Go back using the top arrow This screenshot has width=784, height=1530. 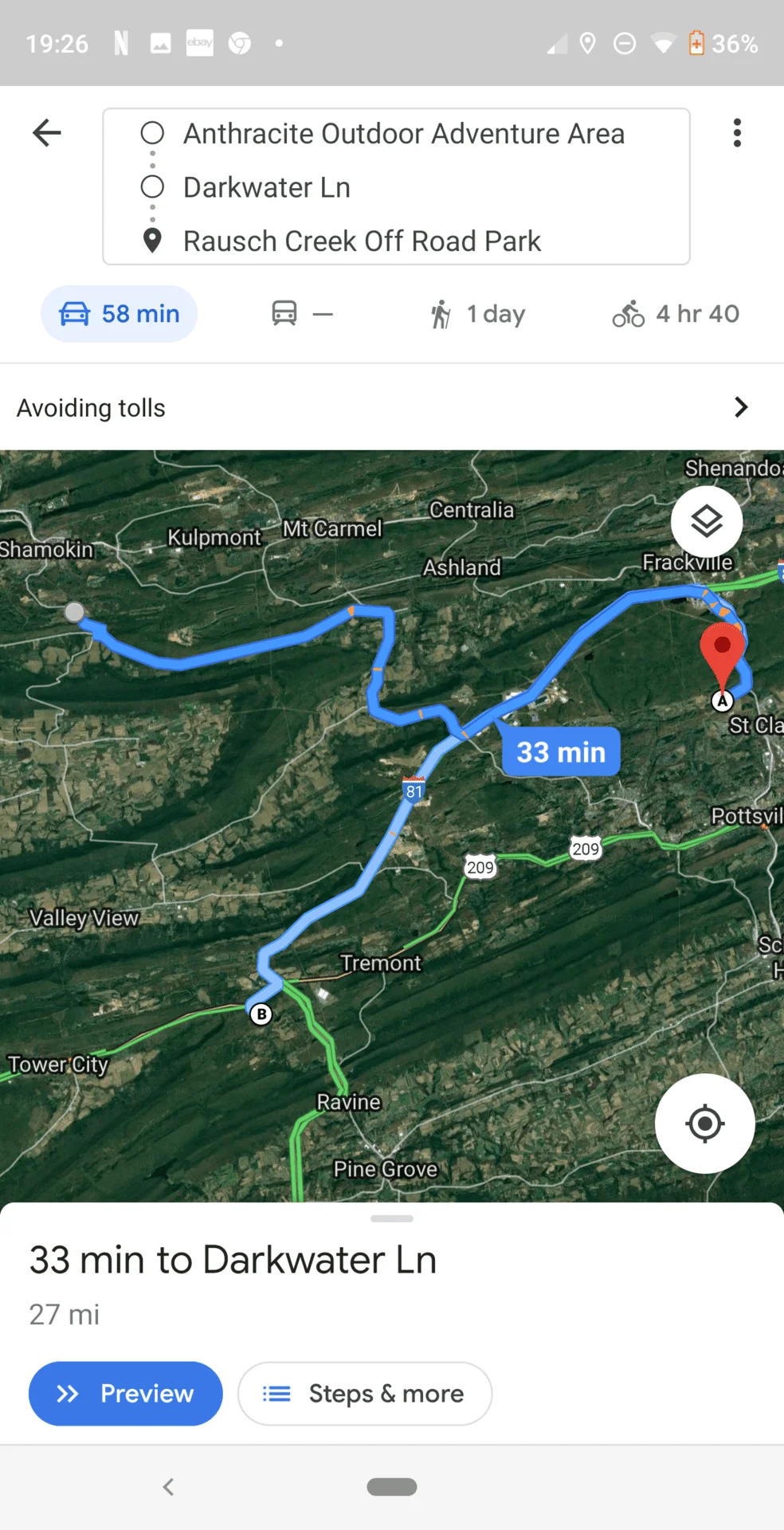point(47,132)
